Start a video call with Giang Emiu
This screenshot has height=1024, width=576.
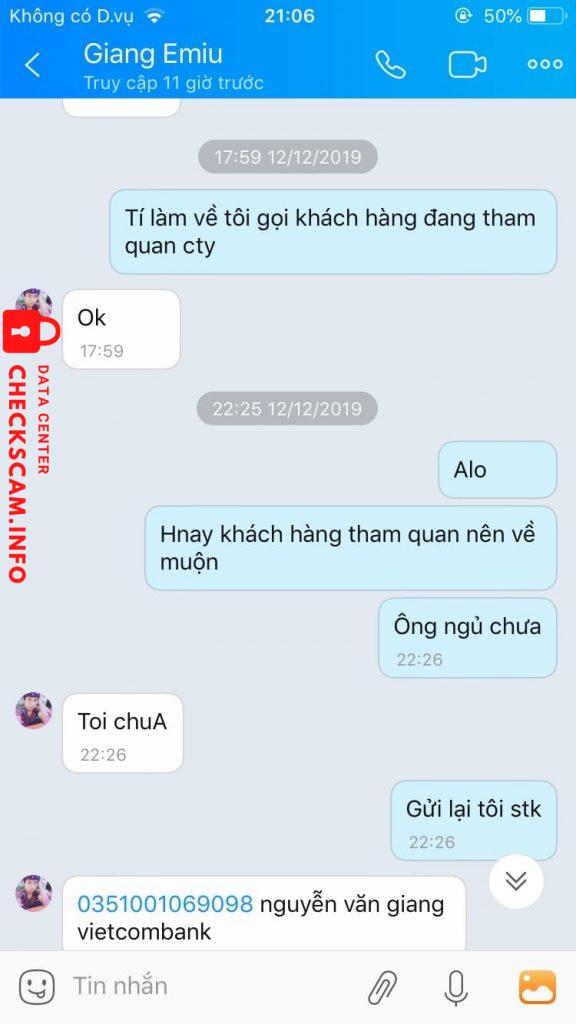click(468, 65)
